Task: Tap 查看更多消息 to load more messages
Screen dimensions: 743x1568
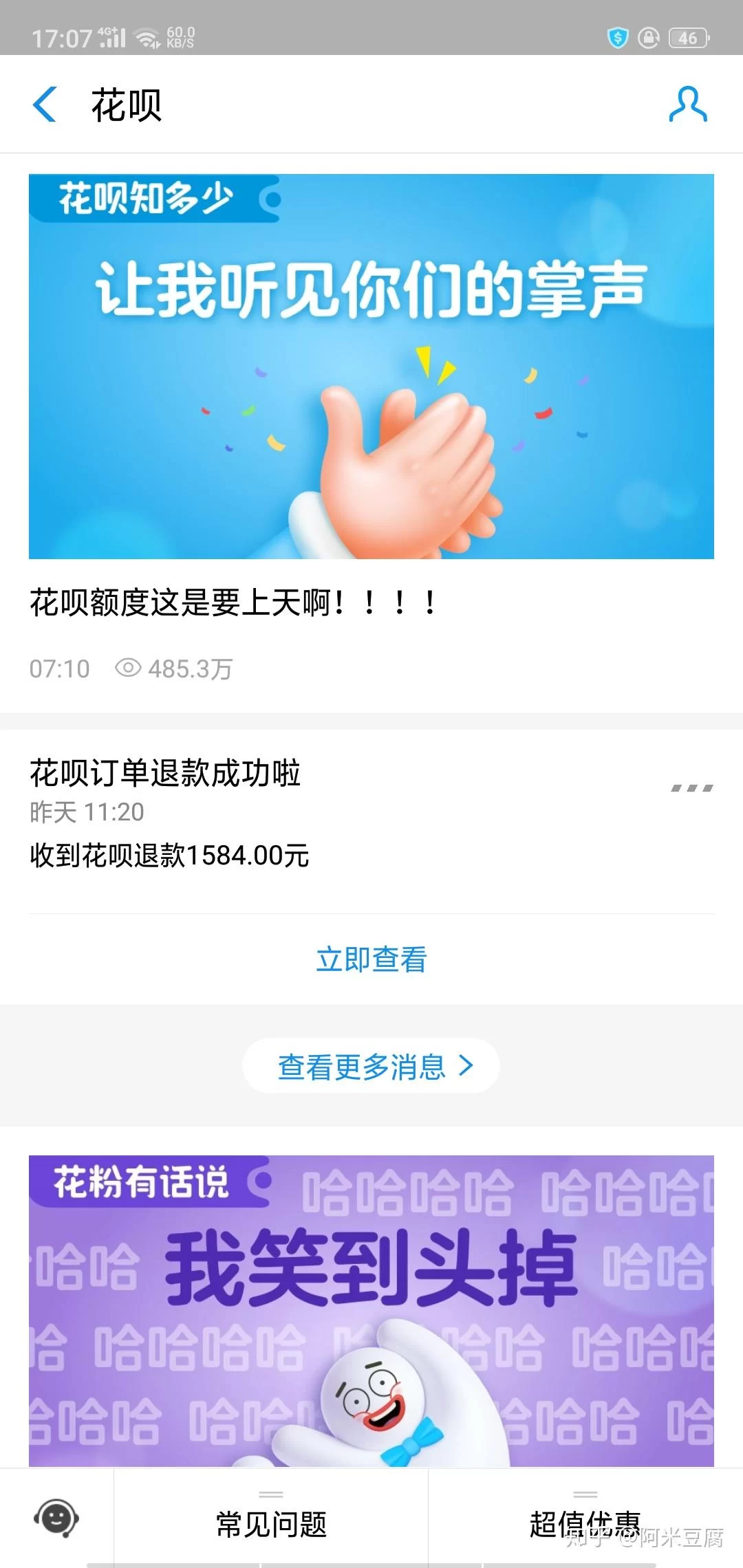Action: pyautogui.click(x=371, y=1066)
